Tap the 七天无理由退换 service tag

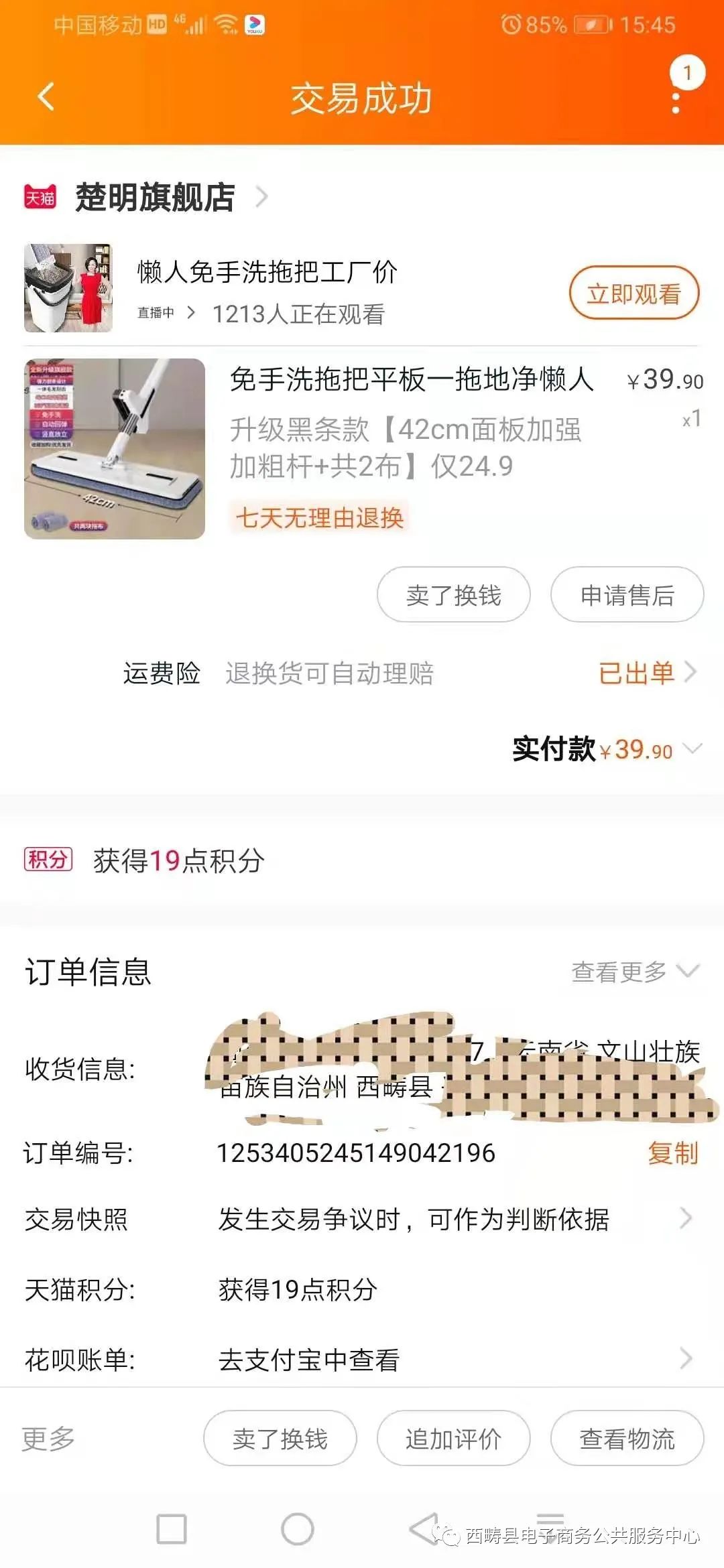320,518
